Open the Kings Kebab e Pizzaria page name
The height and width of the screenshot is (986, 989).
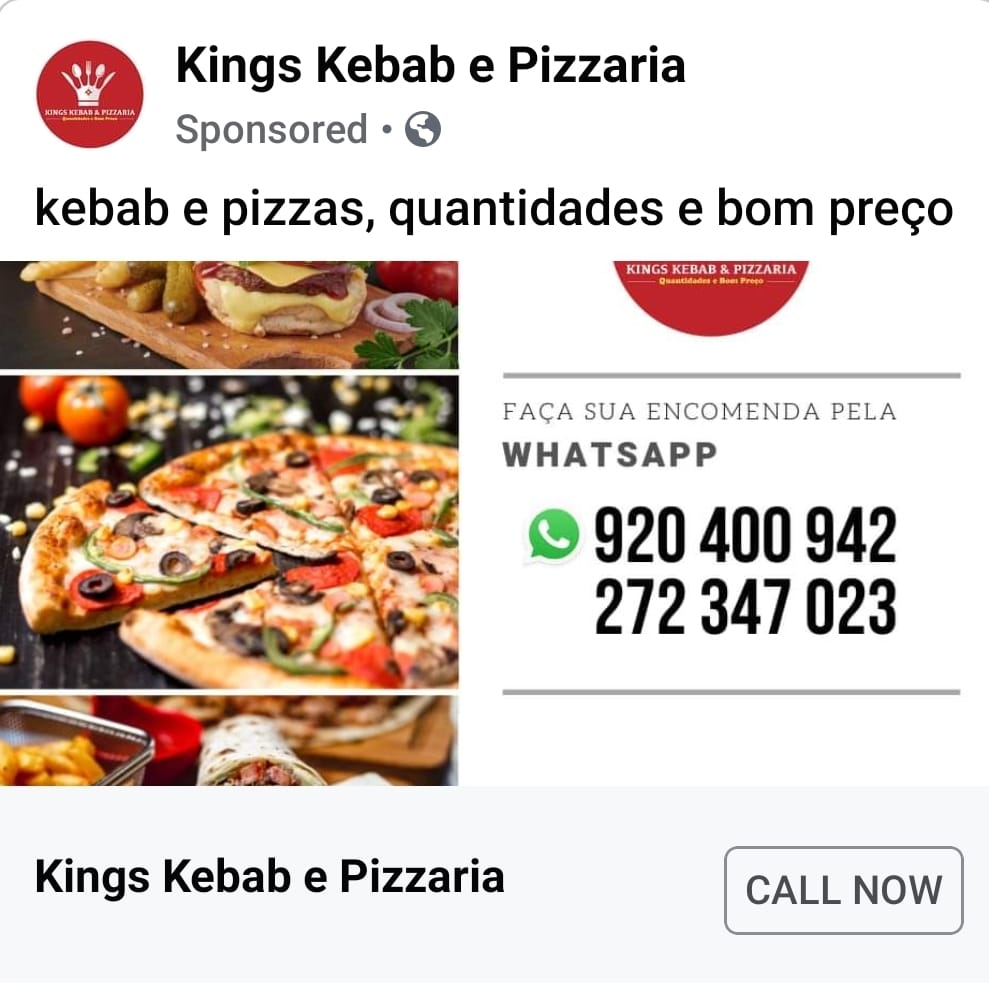pos(430,66)
